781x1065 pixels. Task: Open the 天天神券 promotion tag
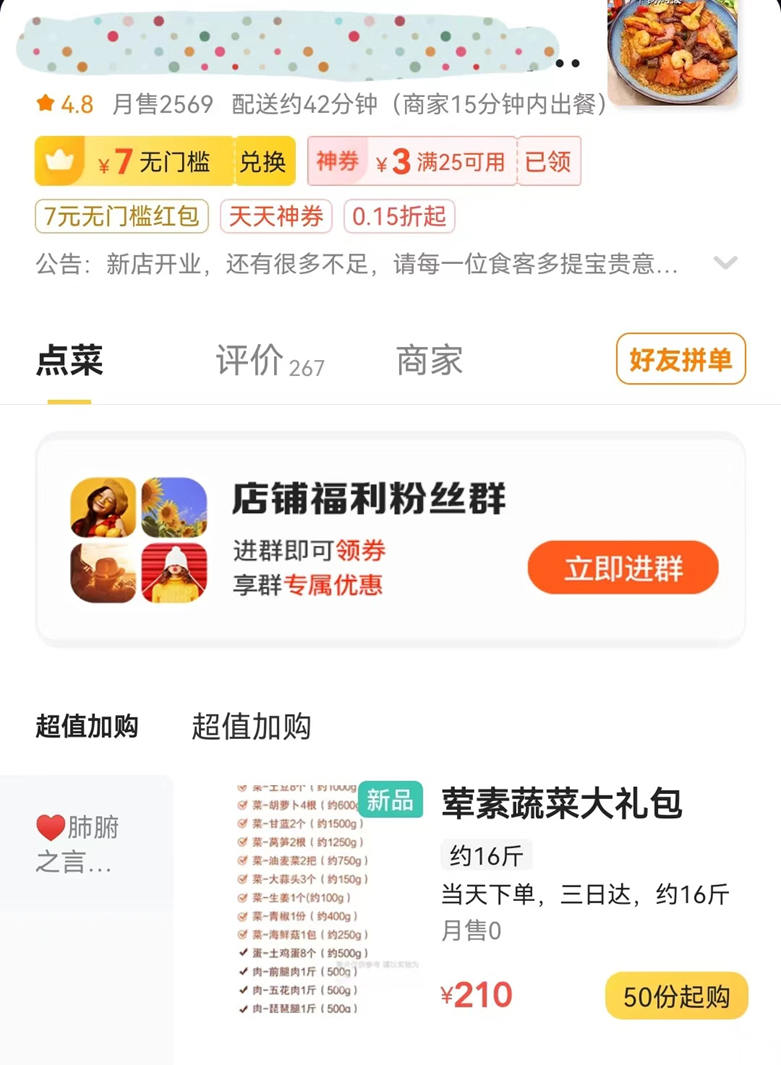(276, 215)
